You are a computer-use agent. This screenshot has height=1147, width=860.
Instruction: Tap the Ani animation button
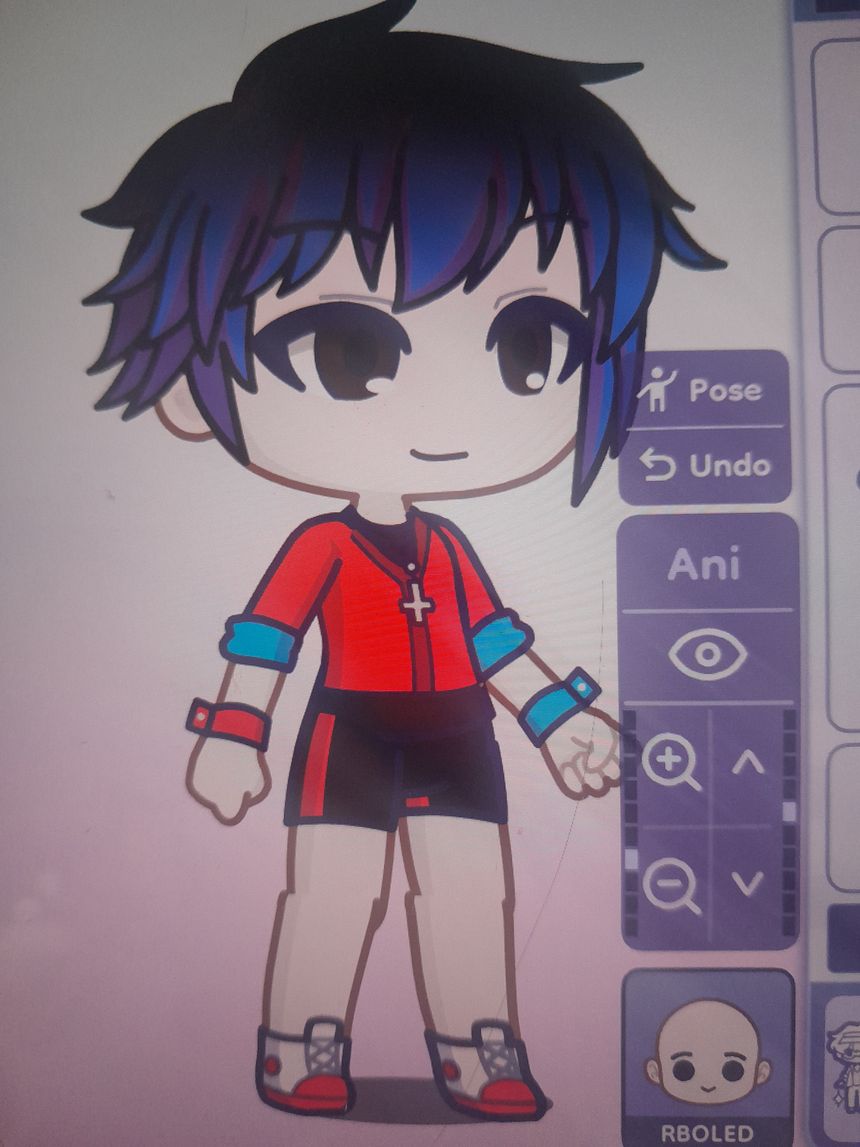point(705,565)
